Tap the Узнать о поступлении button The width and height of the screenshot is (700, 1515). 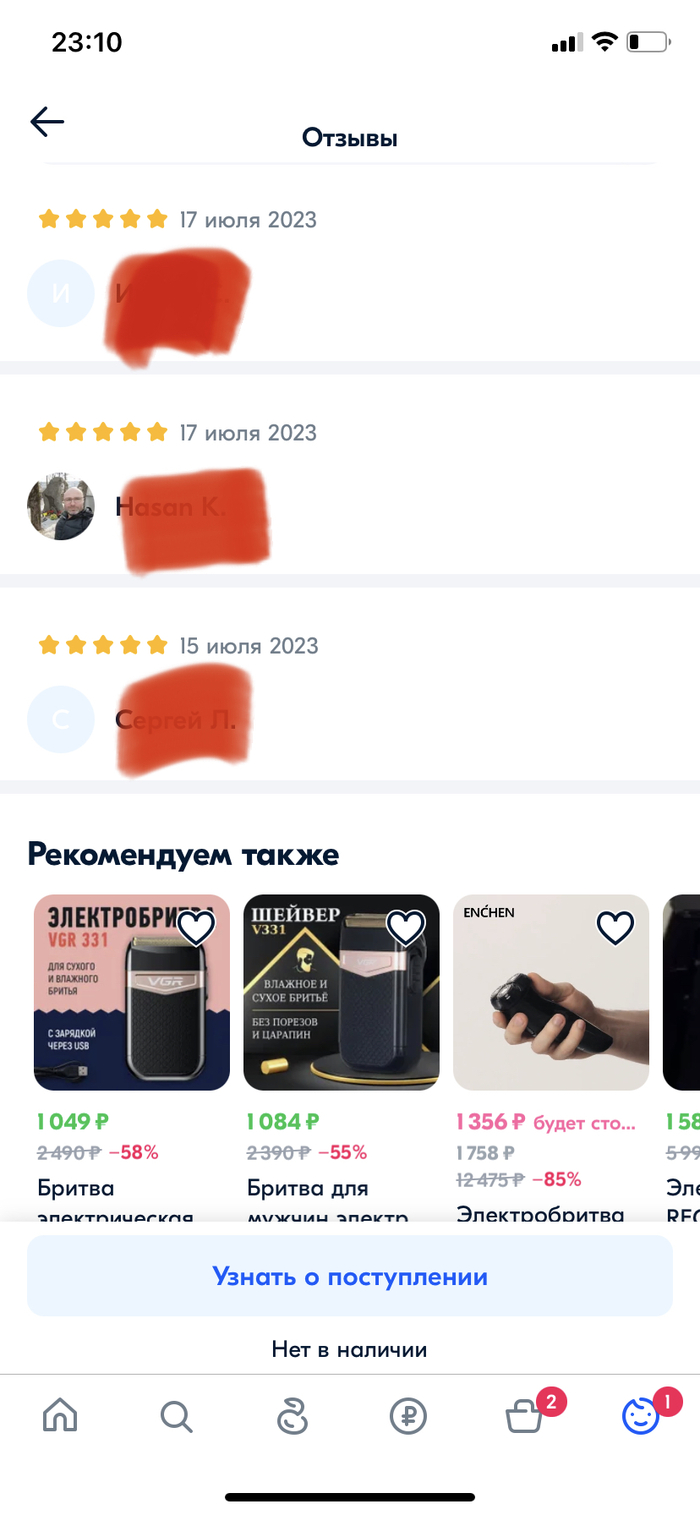click(x=350, y=1276)
